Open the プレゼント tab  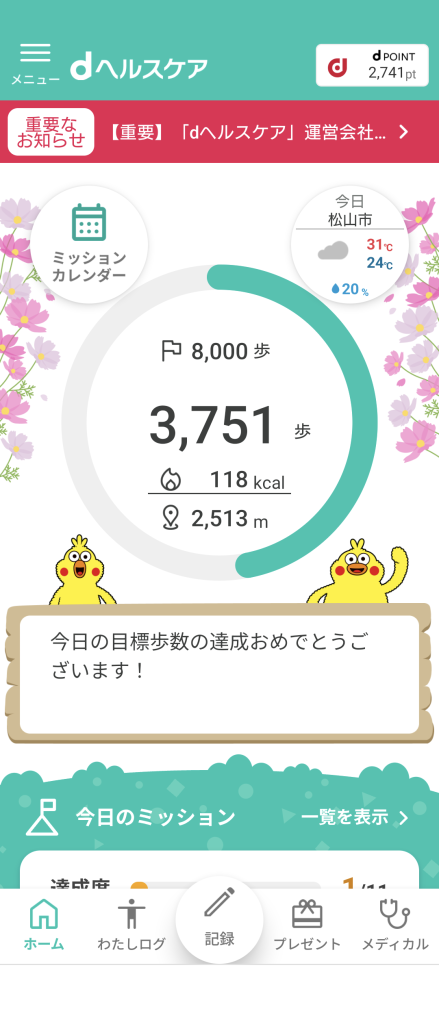307,925
